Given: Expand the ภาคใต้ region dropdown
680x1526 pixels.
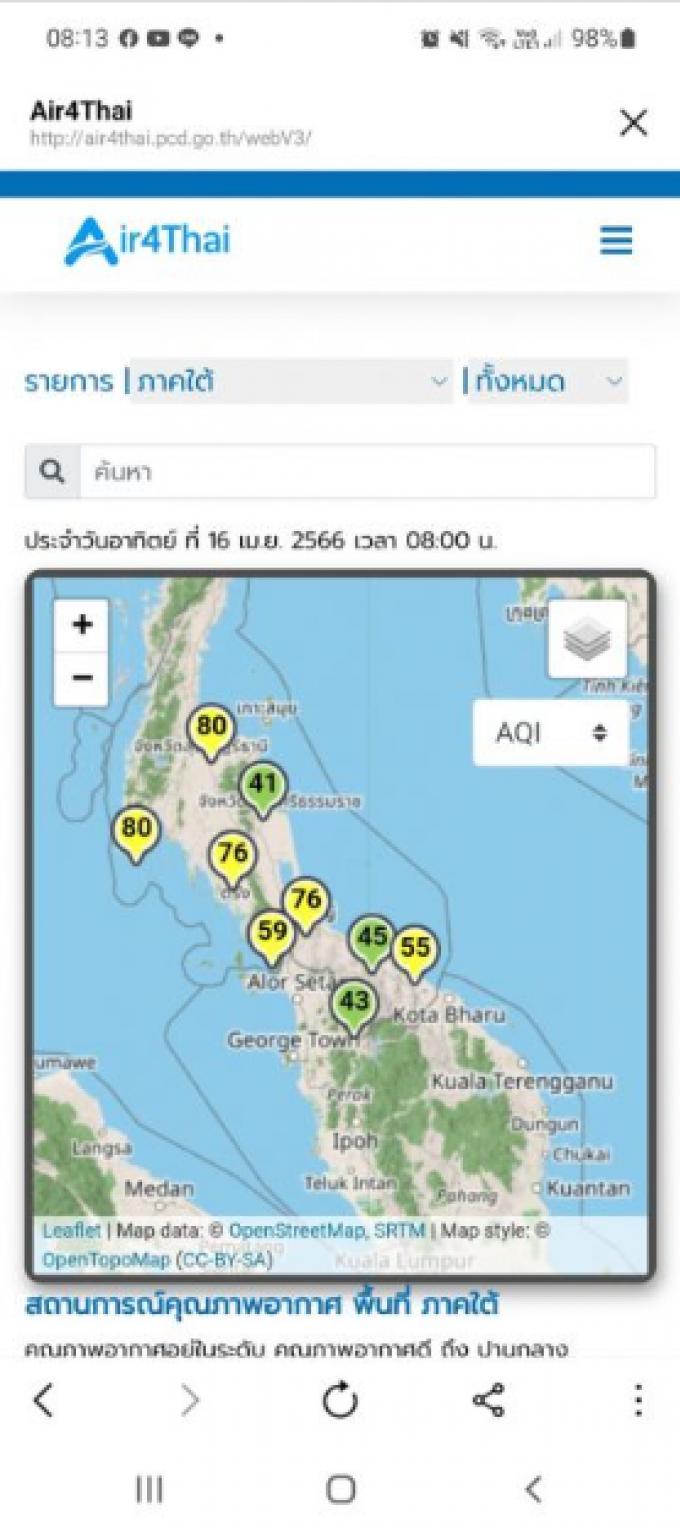Looking at the screenshot, I should [291, 381].
